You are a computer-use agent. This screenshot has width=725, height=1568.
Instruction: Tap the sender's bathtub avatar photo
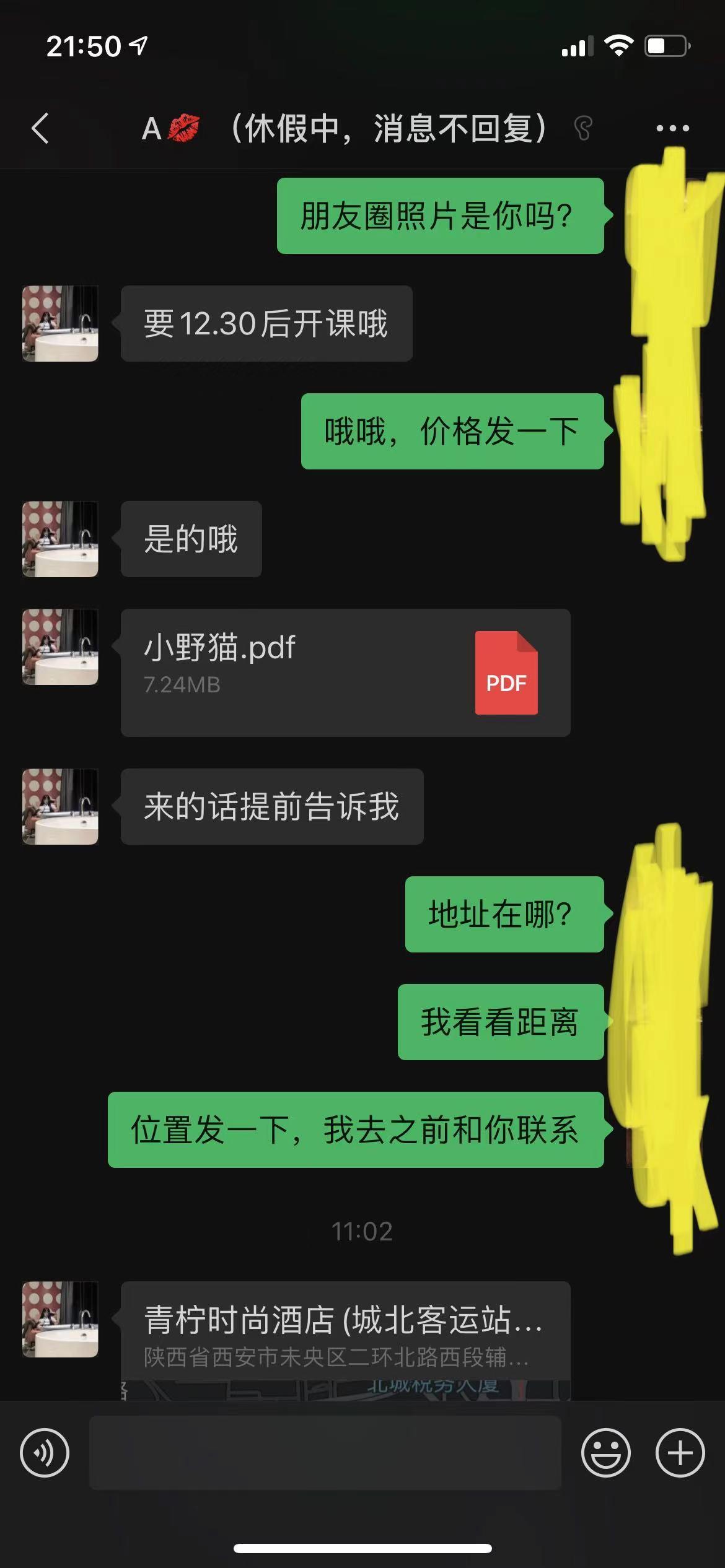60,322
